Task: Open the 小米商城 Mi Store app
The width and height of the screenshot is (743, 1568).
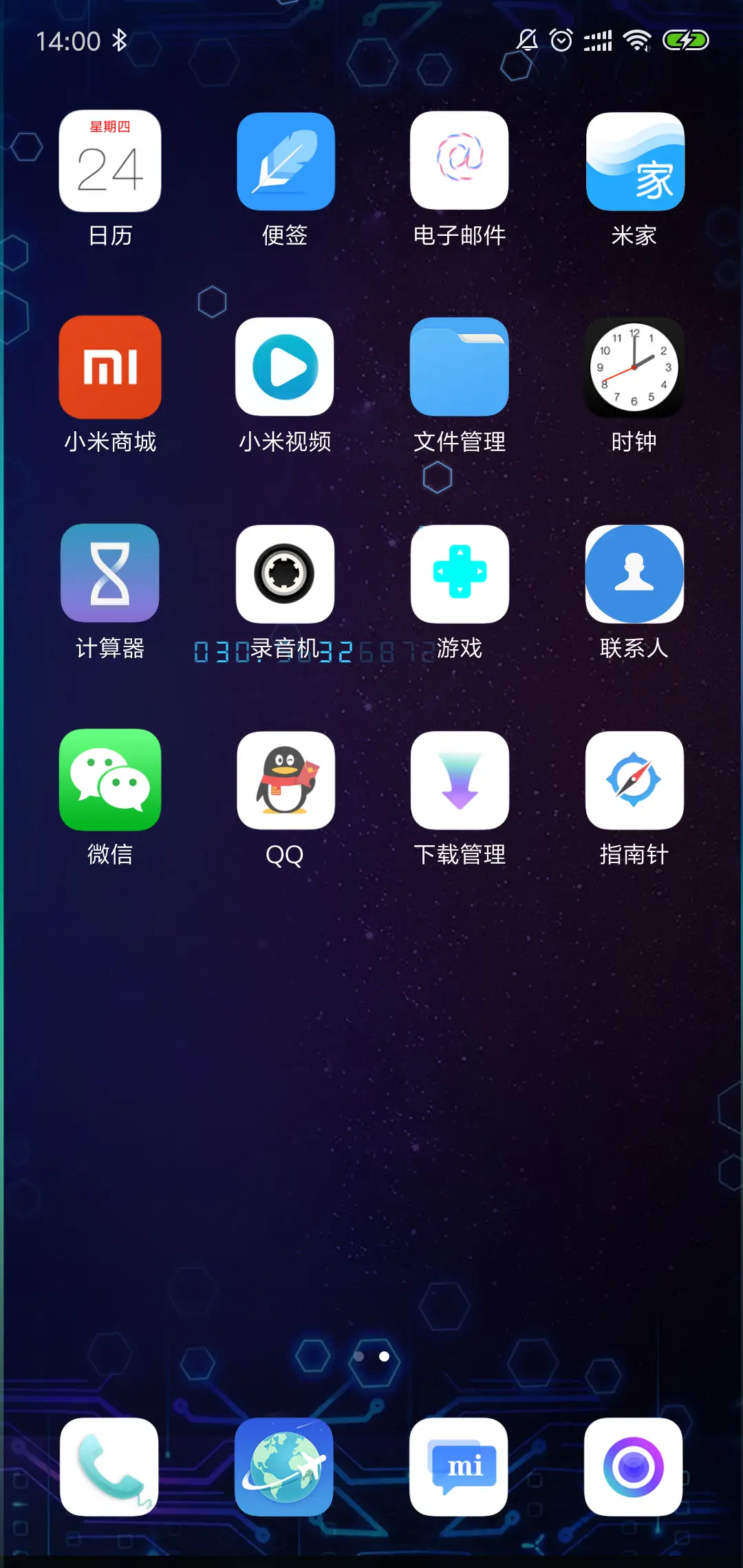Action: (x=109, y=367)
